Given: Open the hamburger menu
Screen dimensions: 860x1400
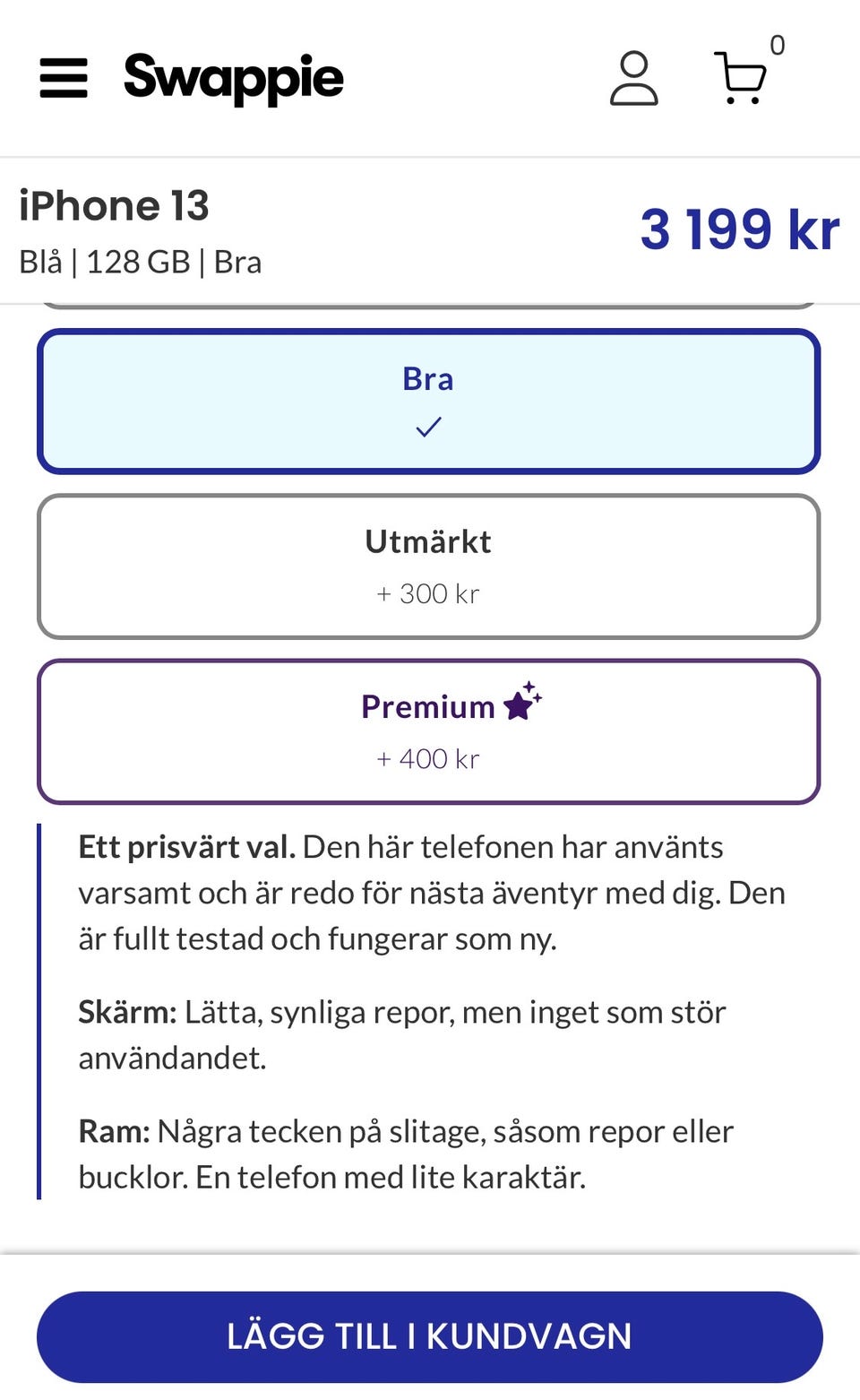Looking at the screenshot, I should click(x=64, y=78).
